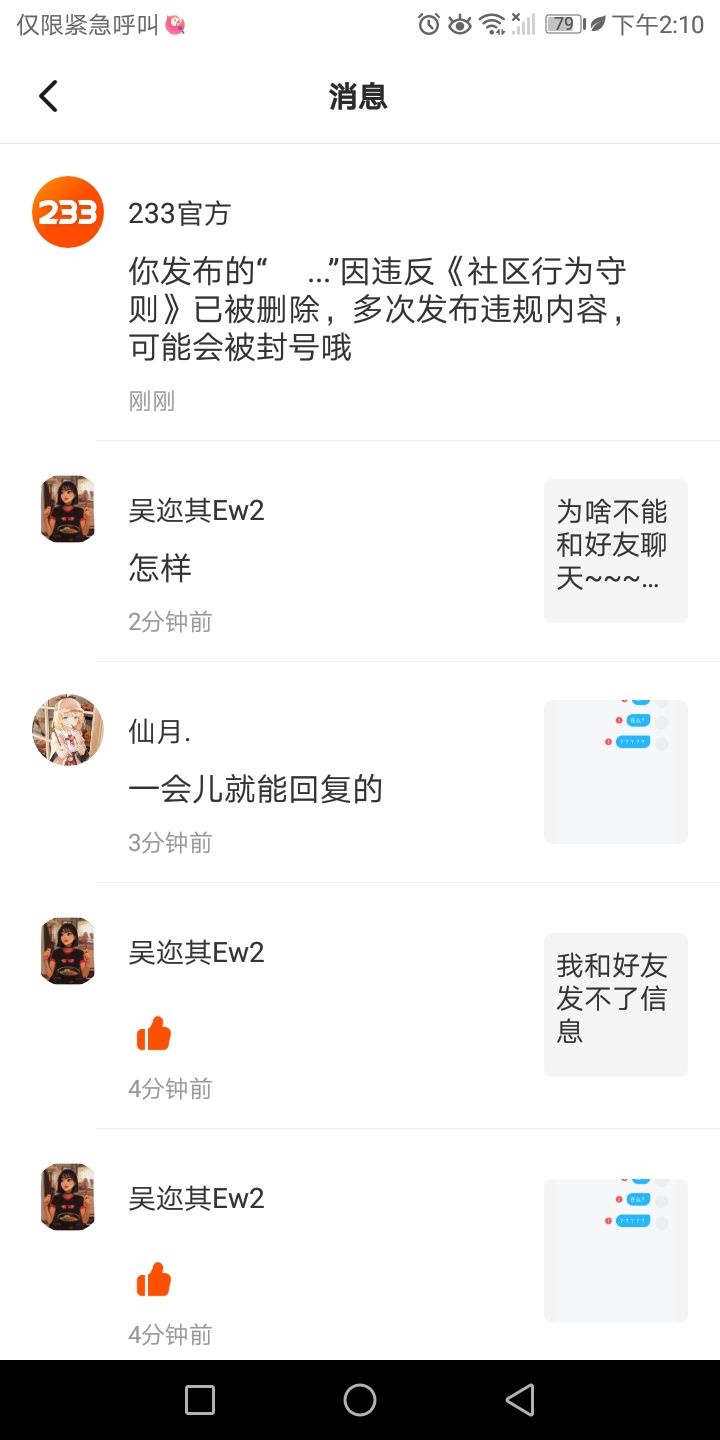Screen dimensions: 720x1440
Task: Go back from the 消息 page
Action: click(x=48, y=96)
